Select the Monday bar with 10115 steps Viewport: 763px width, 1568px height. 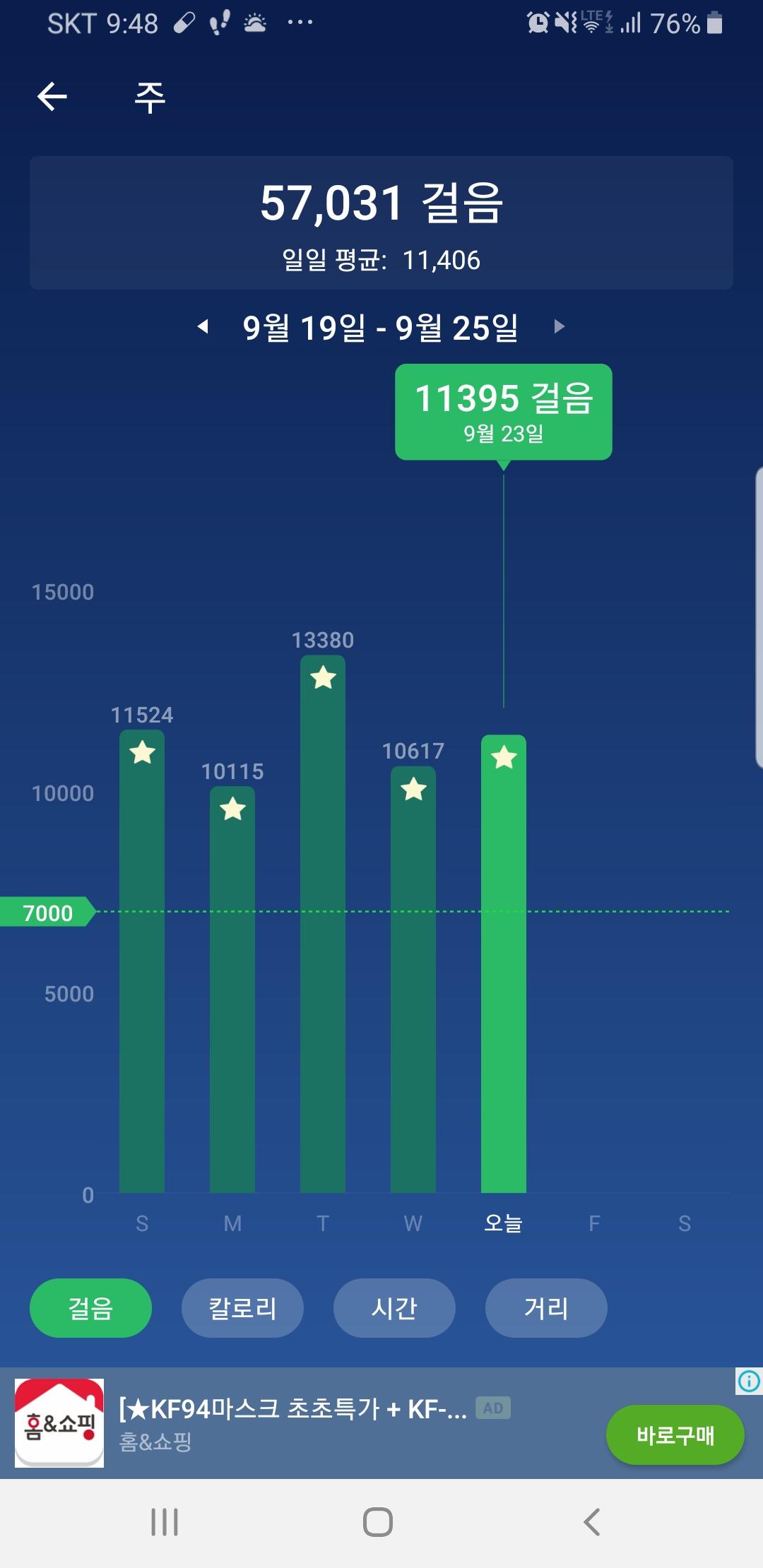232,989
